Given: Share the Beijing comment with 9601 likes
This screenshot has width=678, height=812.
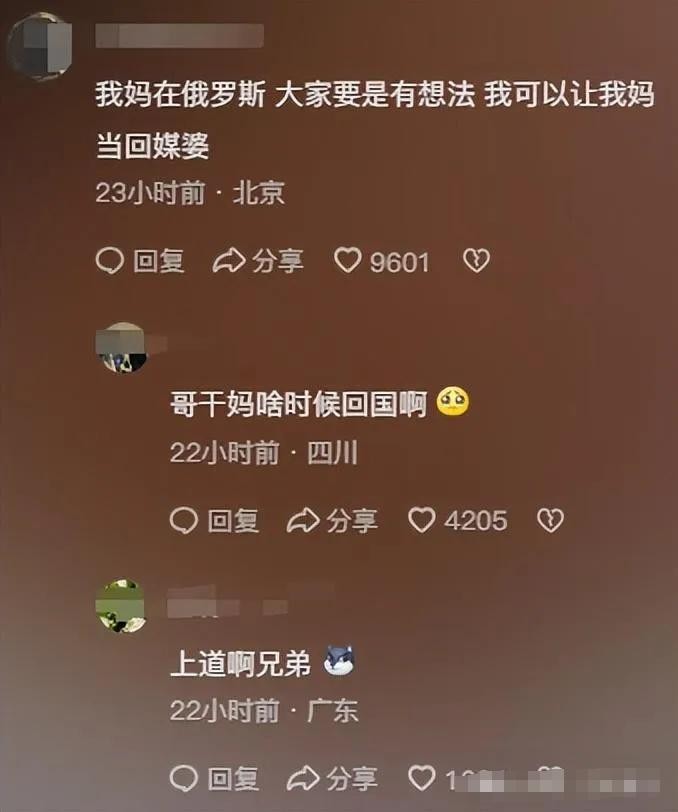Looking at the screenshot, I should (x=258, y=262).
